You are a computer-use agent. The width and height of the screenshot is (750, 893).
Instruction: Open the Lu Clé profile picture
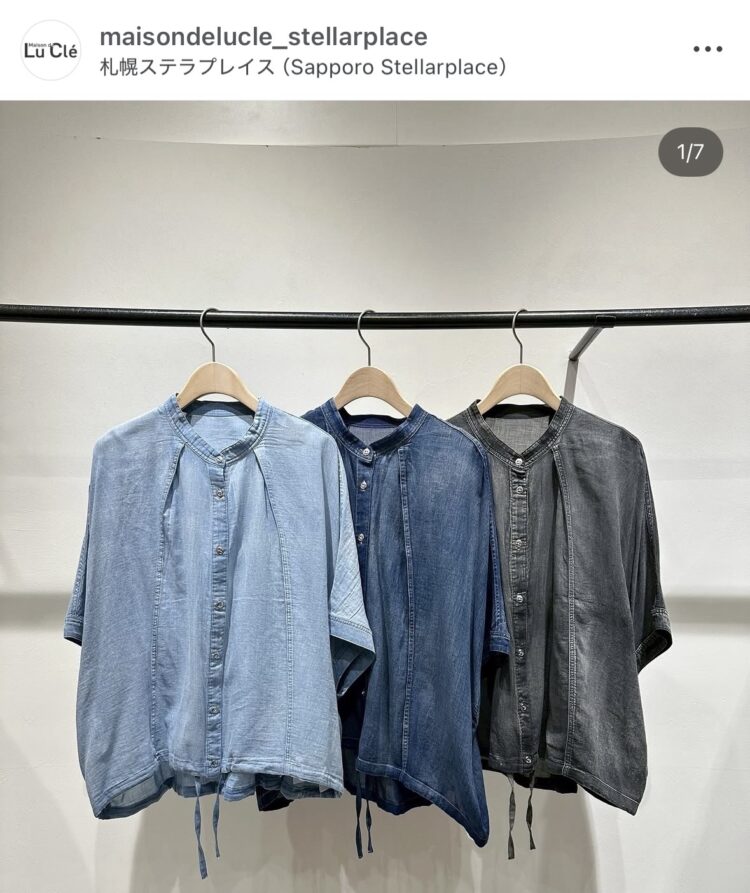(50, 50)
